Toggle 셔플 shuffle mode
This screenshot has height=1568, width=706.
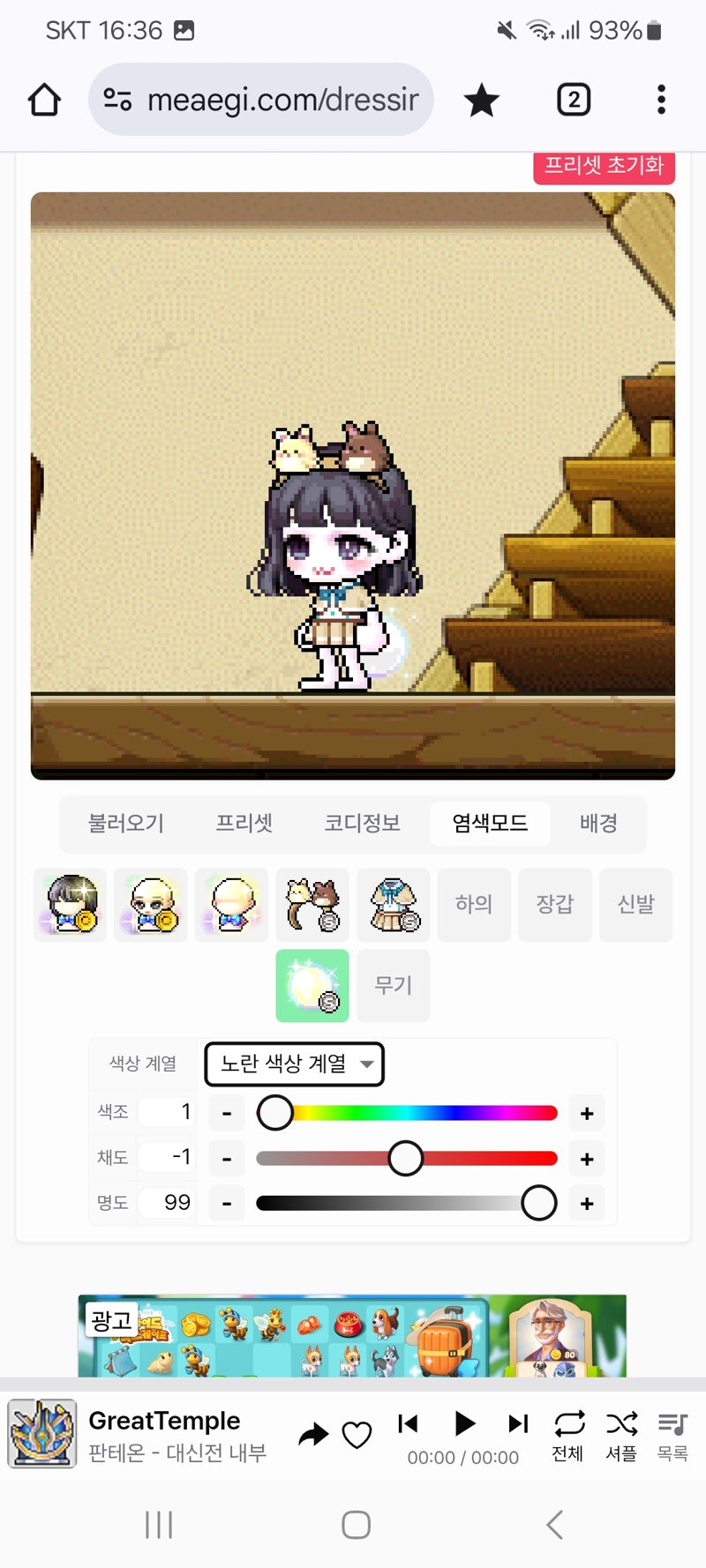621,1435
